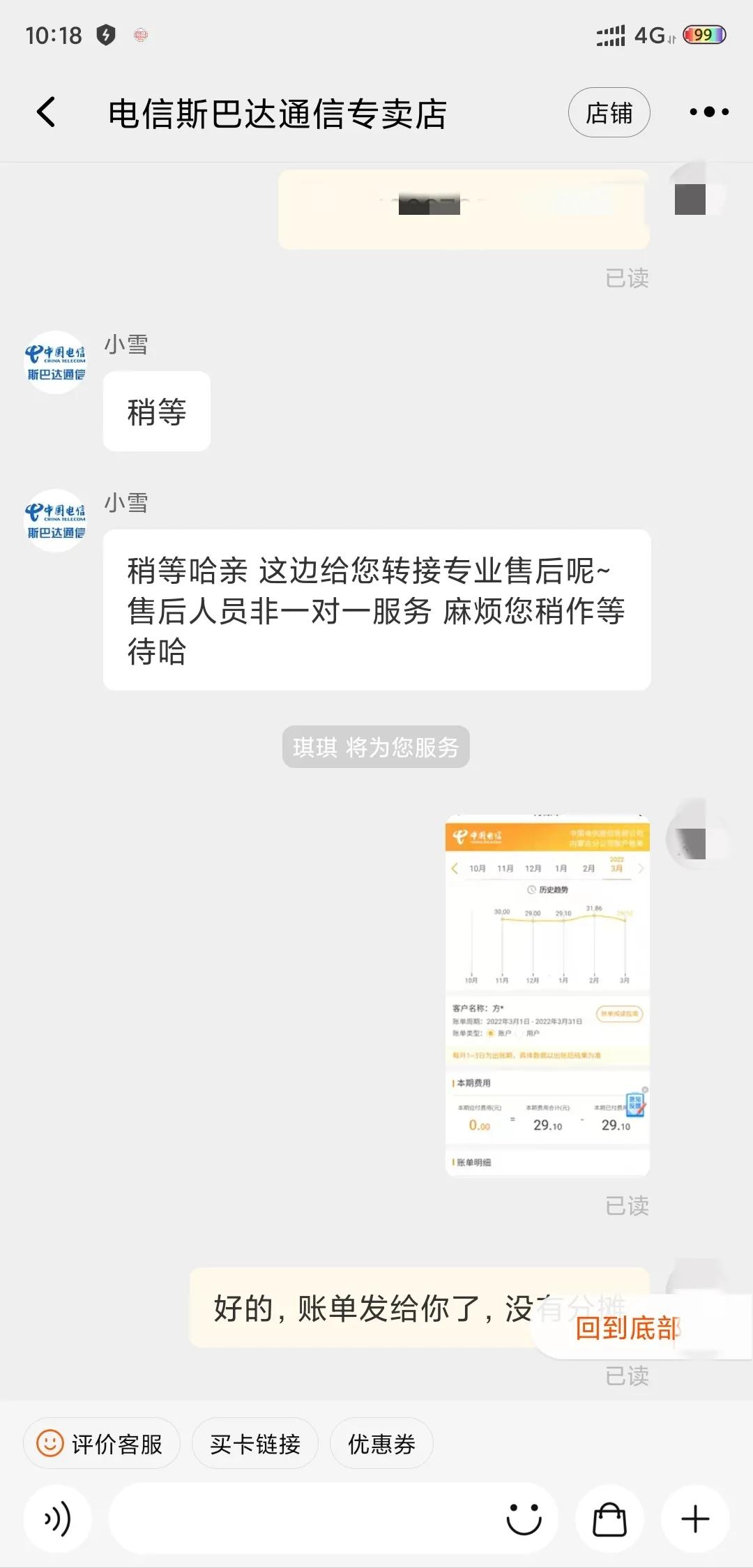Click the China Telecom logo in bill header
Viewport: 753px width, 1568px height.
[x=477, y=836]
